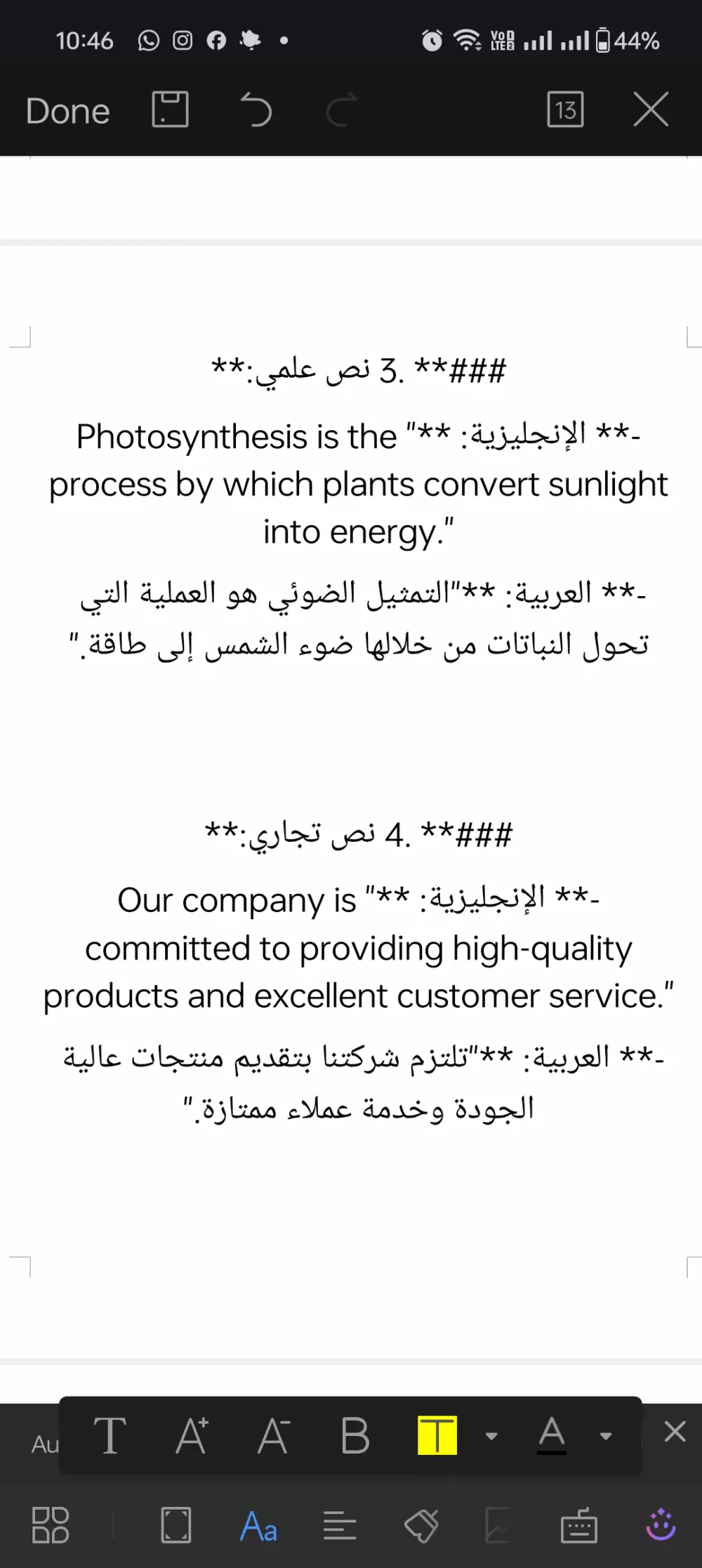Image resolution: width=702 pixels, height=1568 pixels.
Task: Apply yellow text highlight
Action: tap(437, 1435)
